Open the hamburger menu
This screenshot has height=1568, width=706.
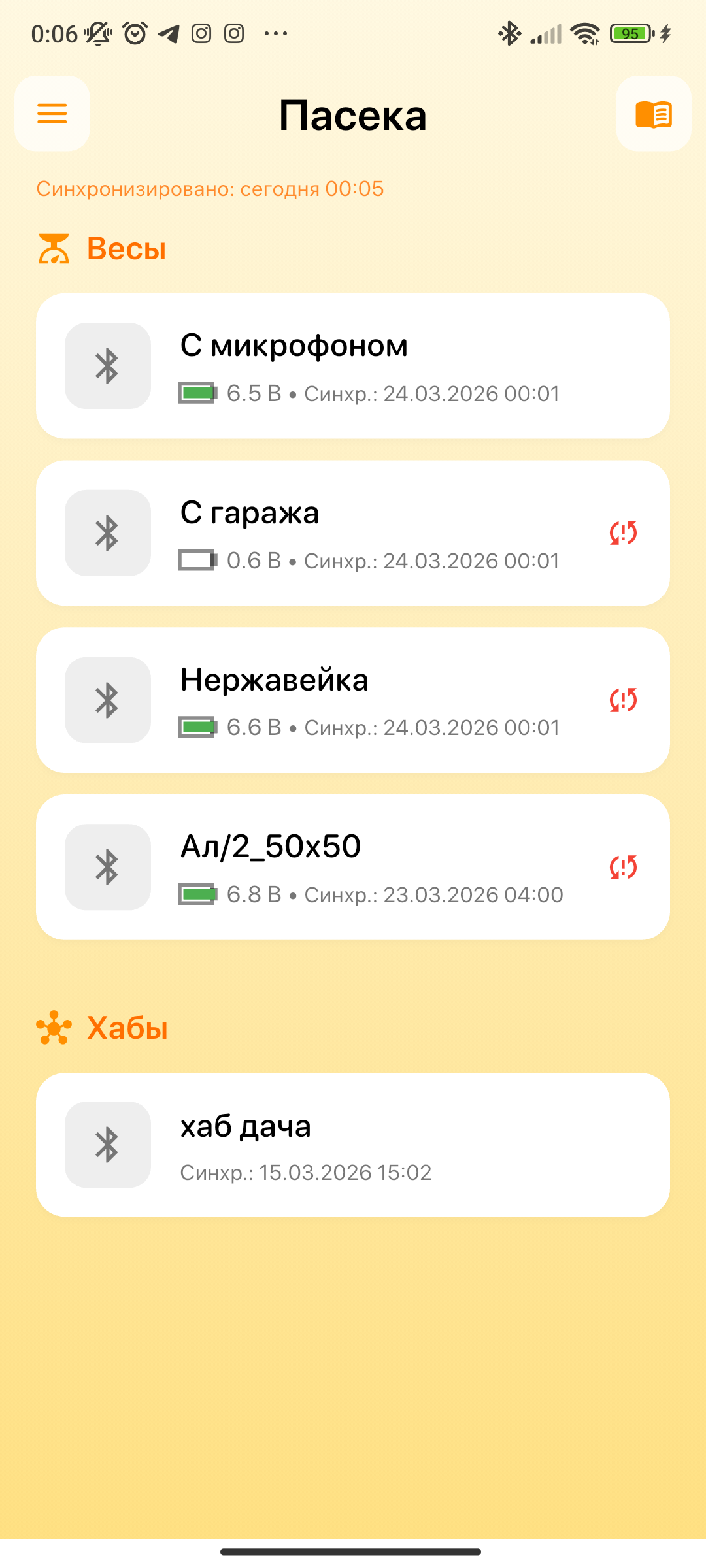(52, 114)
